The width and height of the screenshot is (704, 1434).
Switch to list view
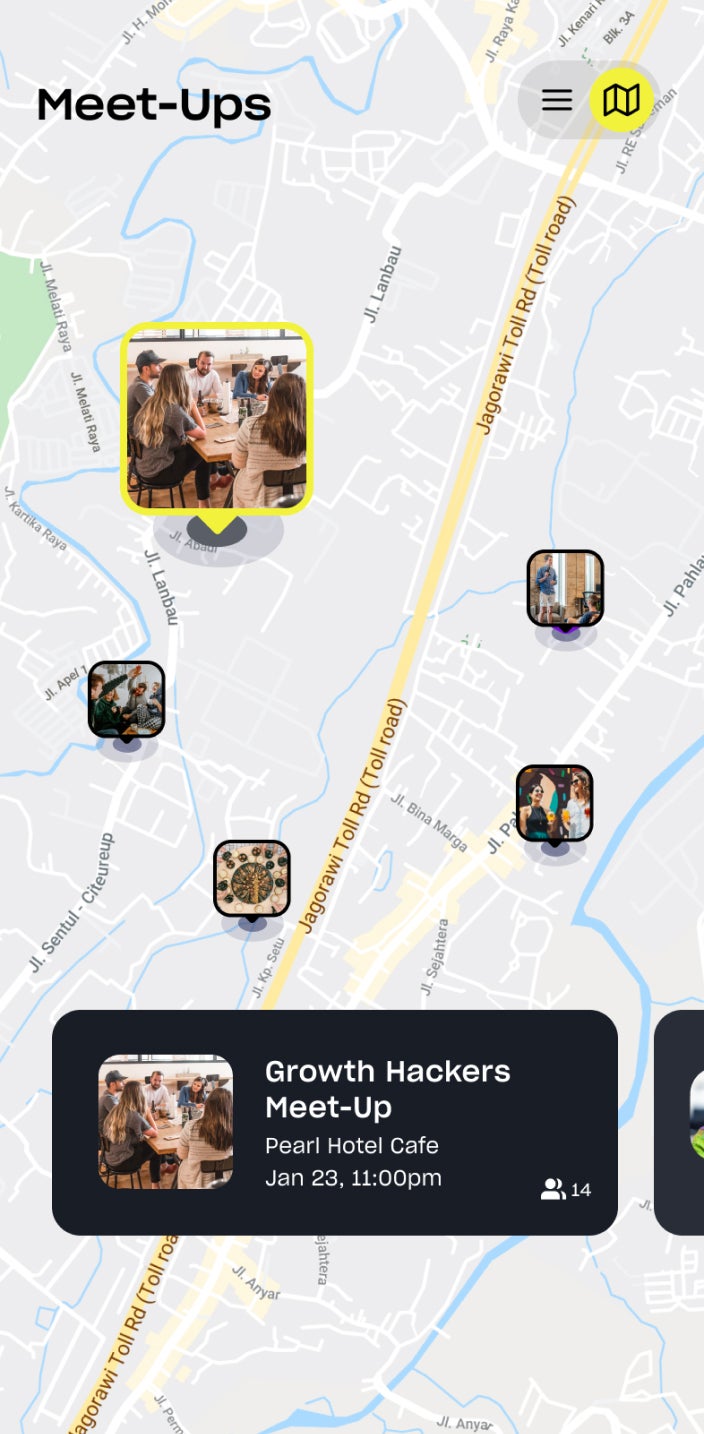coord(557,100)
